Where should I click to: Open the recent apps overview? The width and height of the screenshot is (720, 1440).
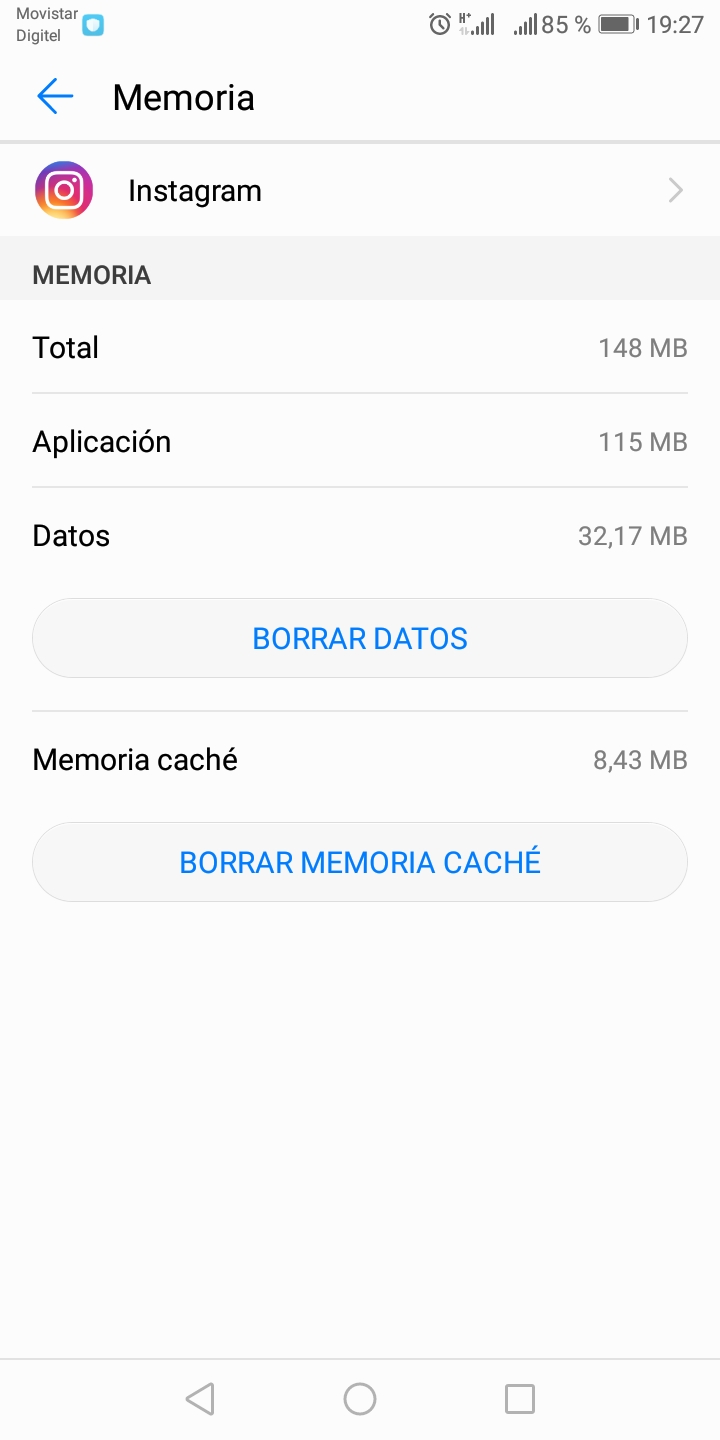[x=519, y=1398]
